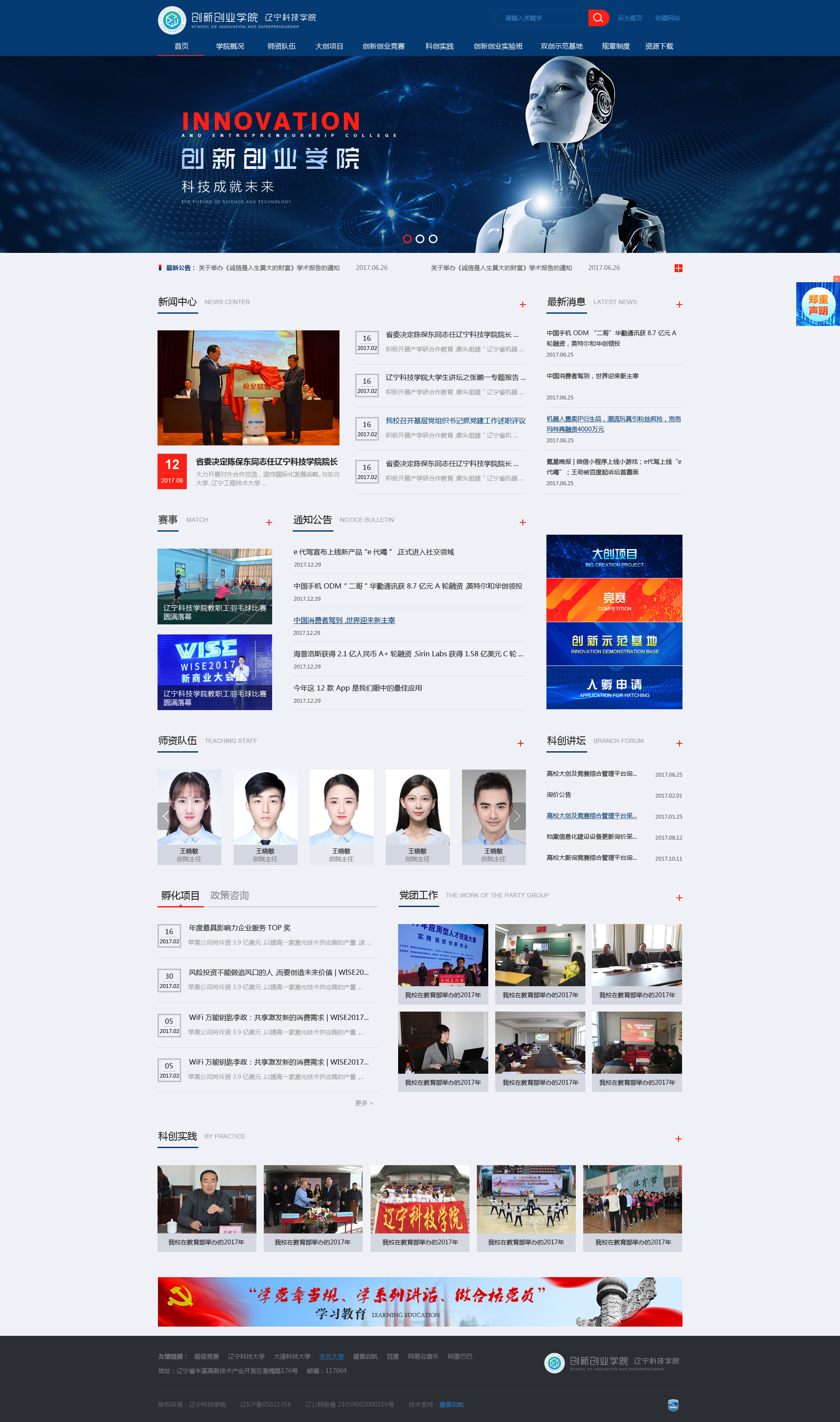
Task: Open the 创新创业竞赛 menu item
Action: tap(383, 46)
